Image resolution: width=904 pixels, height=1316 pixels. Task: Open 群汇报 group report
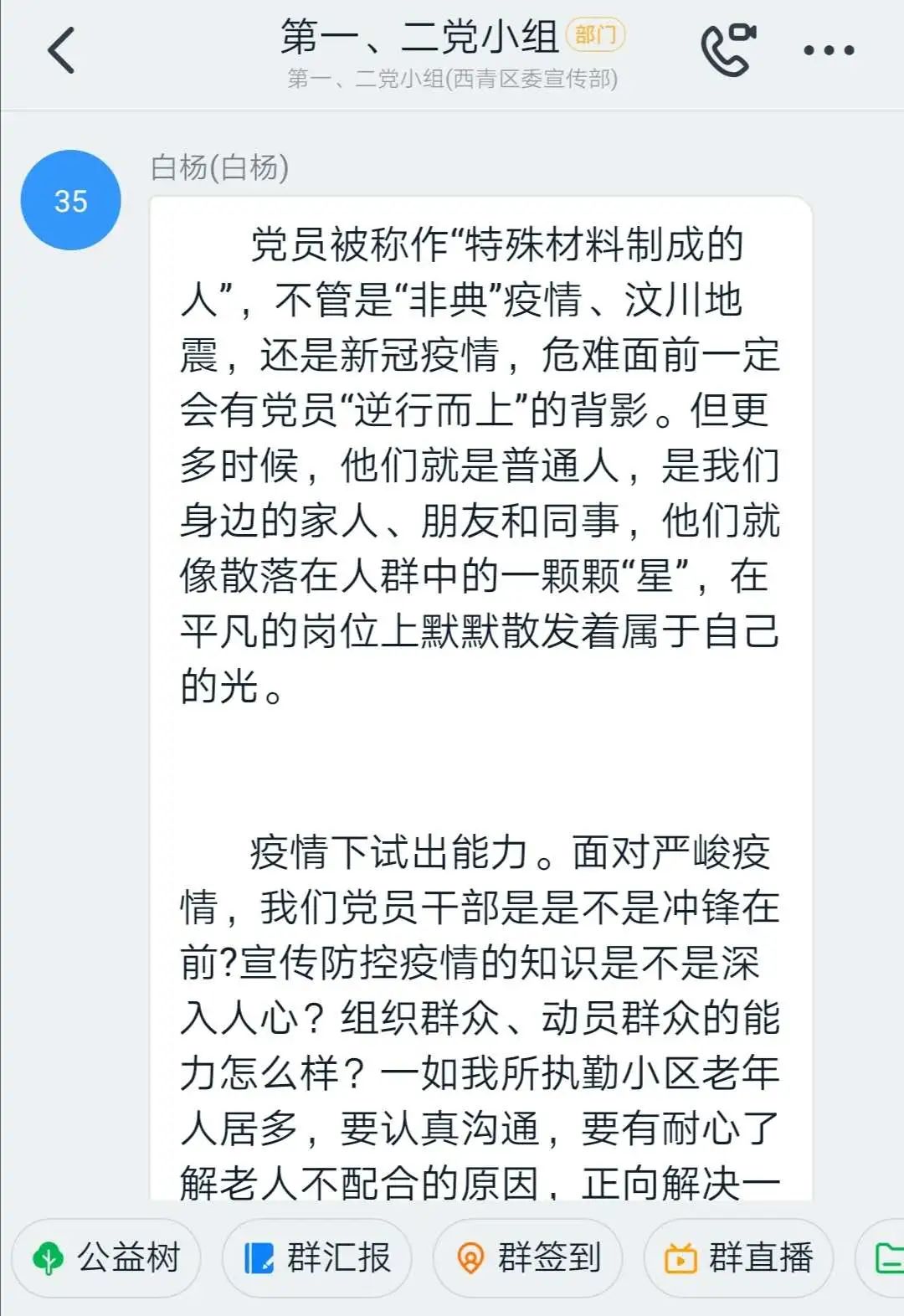click(316, 1257)
